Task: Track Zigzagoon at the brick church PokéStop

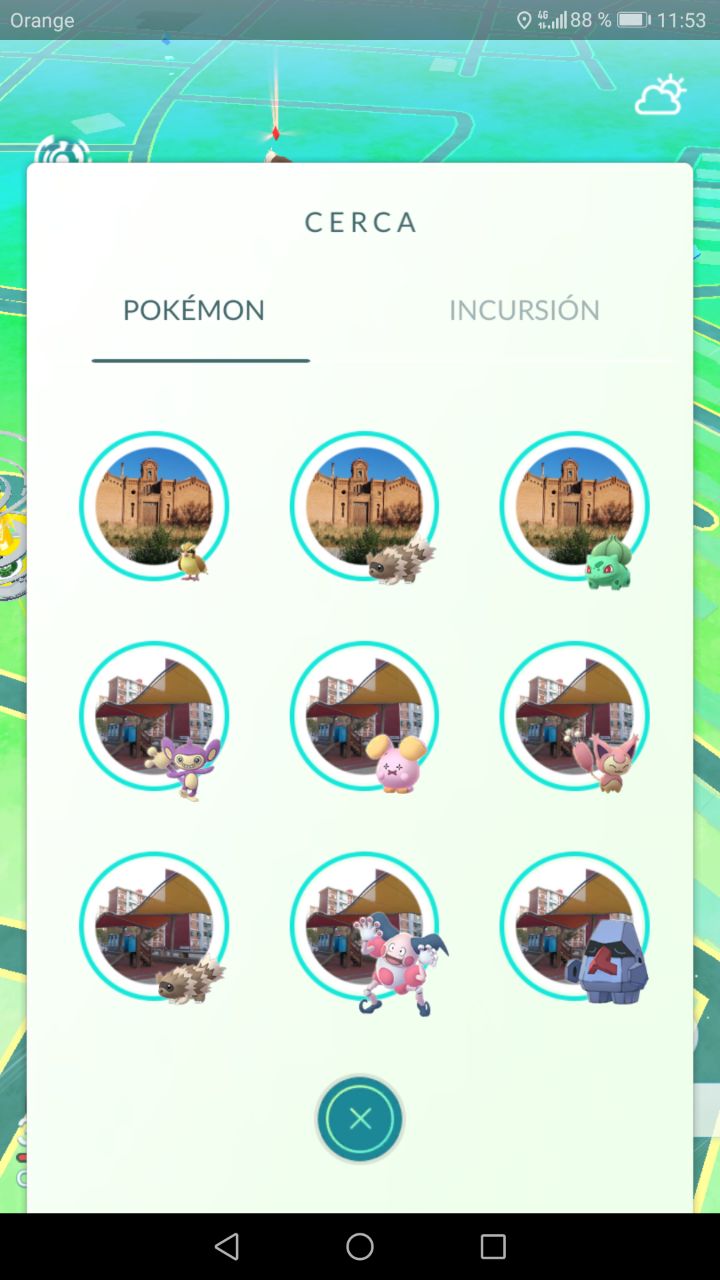Action: tap(365, 507)
